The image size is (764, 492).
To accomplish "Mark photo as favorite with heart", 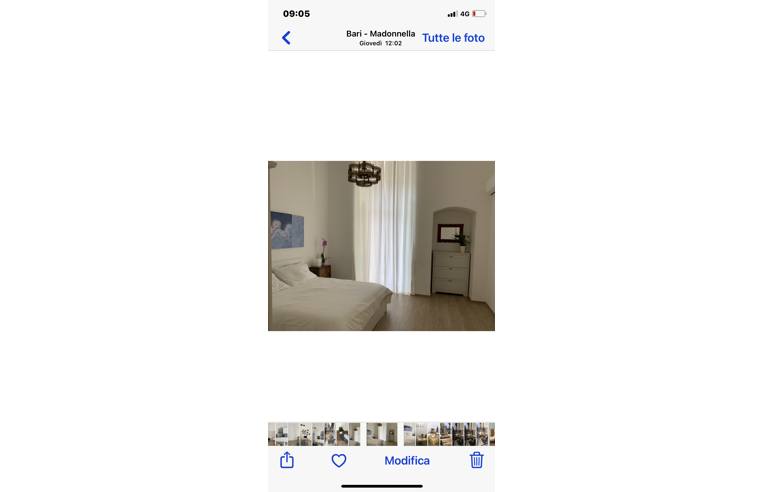I will point(339,461).
